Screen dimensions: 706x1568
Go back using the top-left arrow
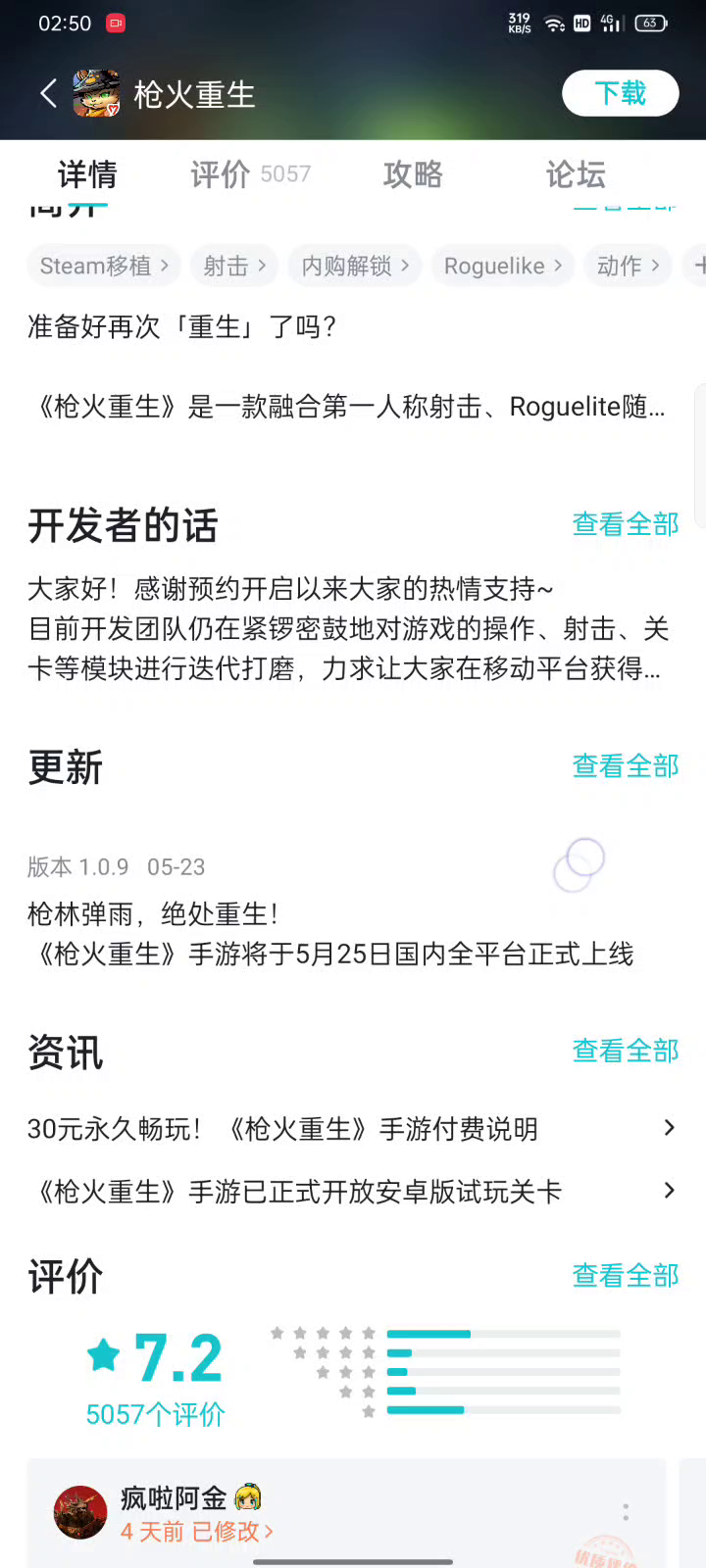pyautogui.click(x=48, y=94)
